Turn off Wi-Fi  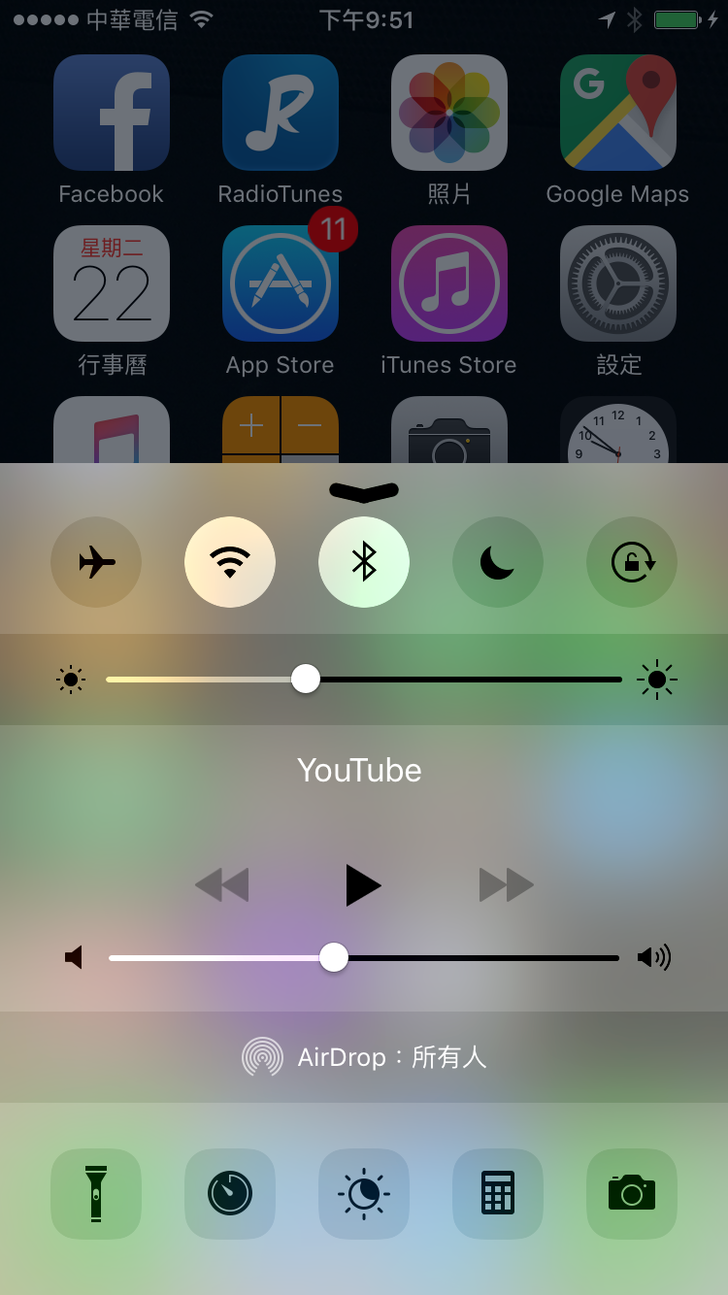230,562
